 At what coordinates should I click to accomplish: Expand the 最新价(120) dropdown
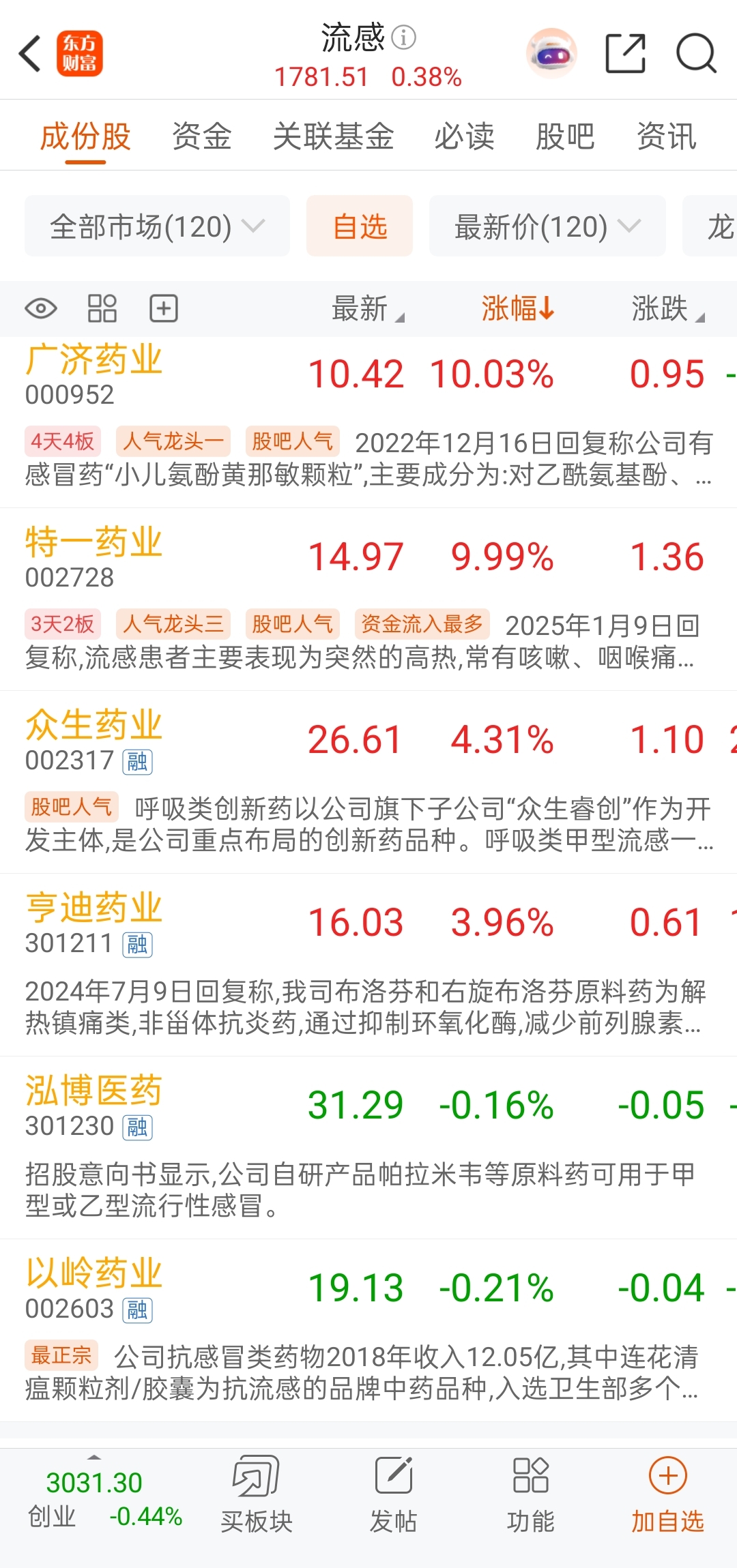pos(547,226)
